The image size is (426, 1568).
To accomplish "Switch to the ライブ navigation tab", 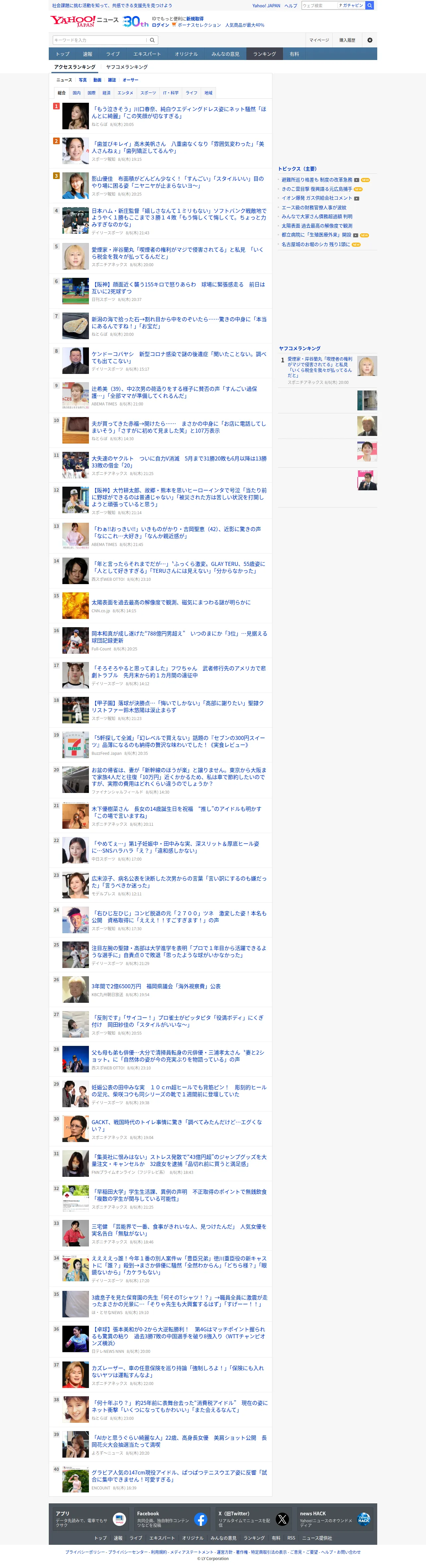I will (113, 54).
